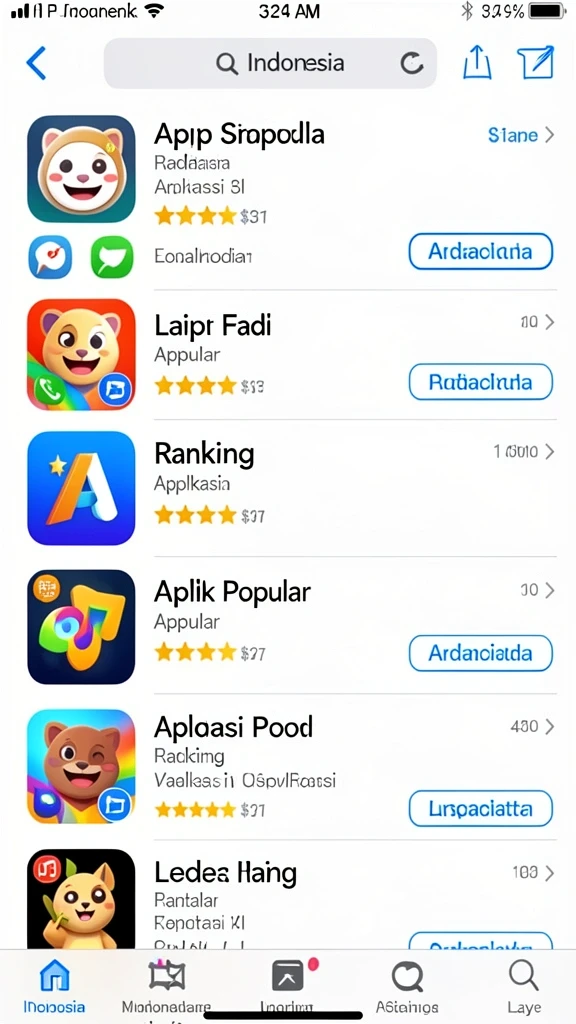
Task: Tap the button in the Laipr Fadi row
Action: coord(481,382)
